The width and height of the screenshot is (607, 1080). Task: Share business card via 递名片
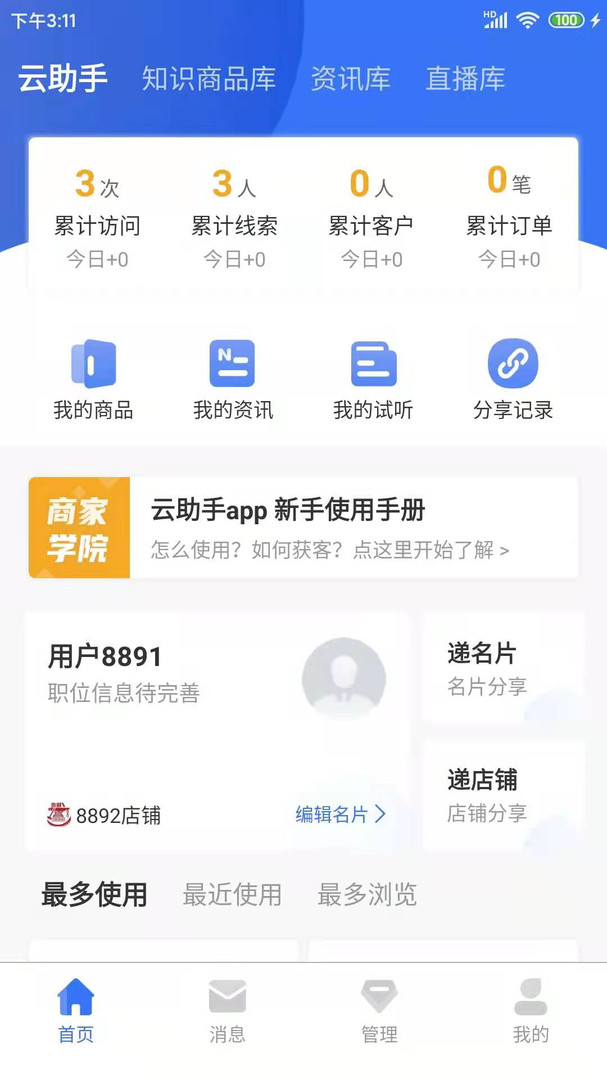pos(503,667)
